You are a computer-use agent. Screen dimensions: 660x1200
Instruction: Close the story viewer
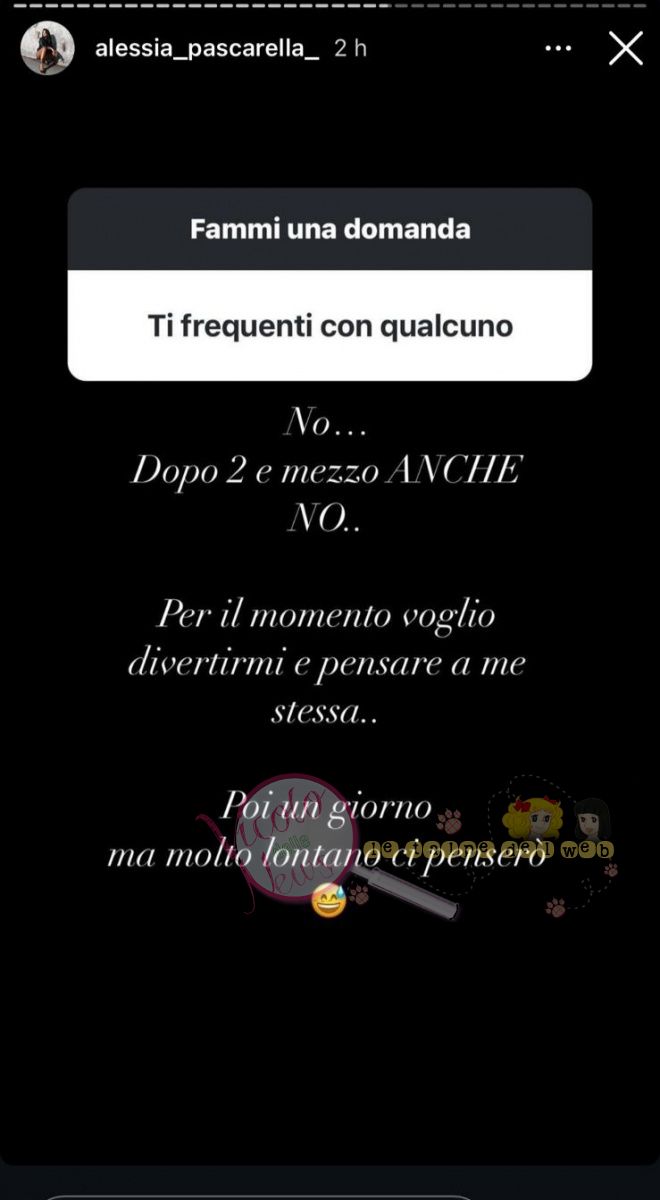[626, 48]
